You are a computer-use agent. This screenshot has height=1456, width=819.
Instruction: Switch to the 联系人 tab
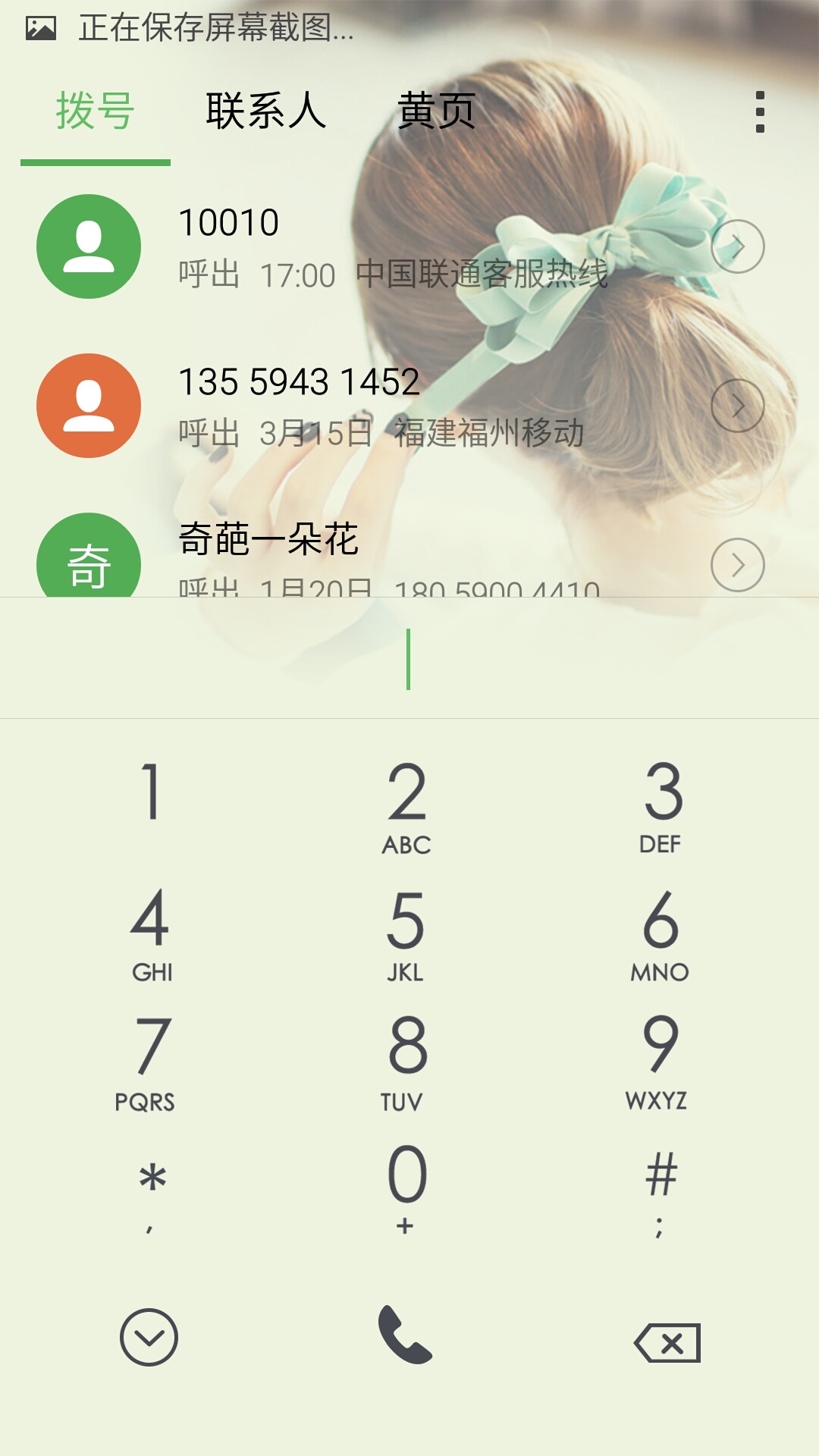coord(266,111)
